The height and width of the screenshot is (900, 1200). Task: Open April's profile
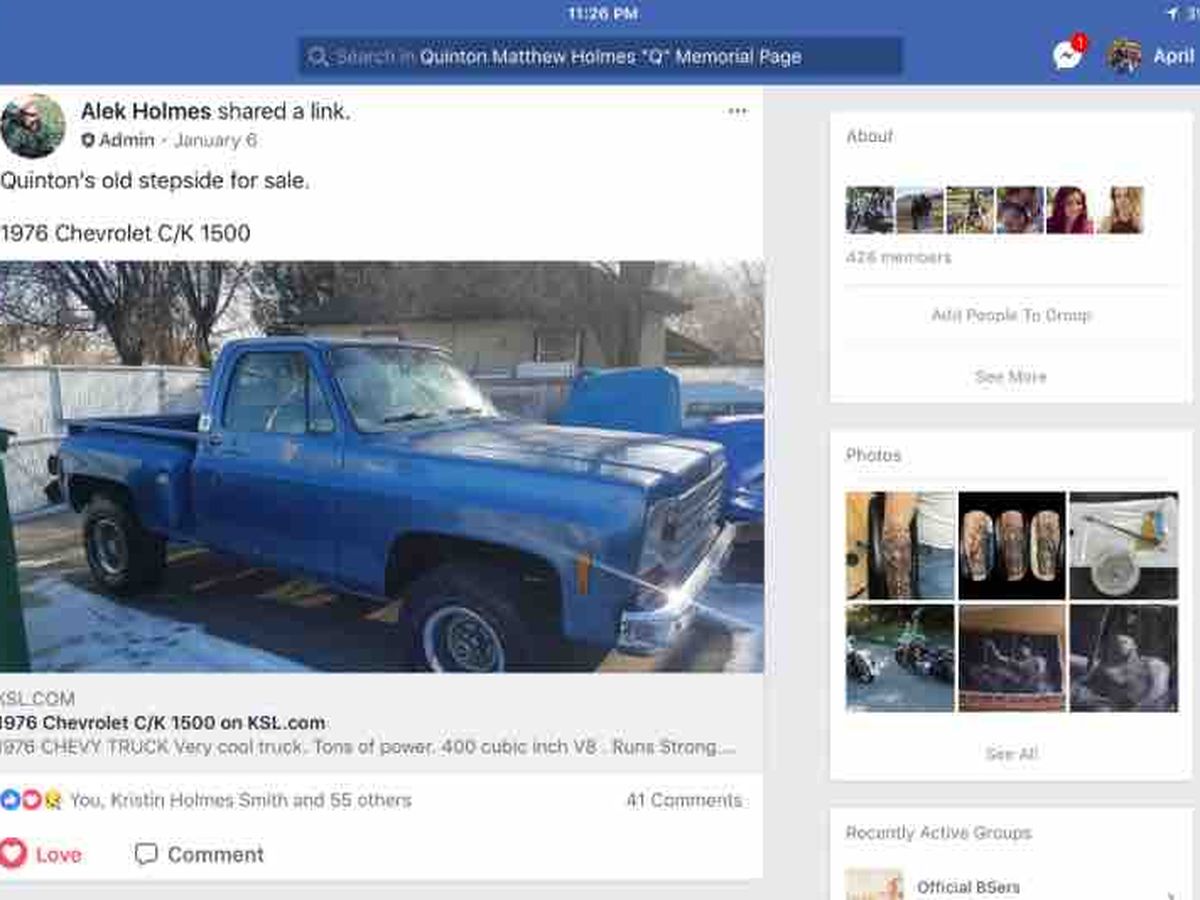point(1152,56)
